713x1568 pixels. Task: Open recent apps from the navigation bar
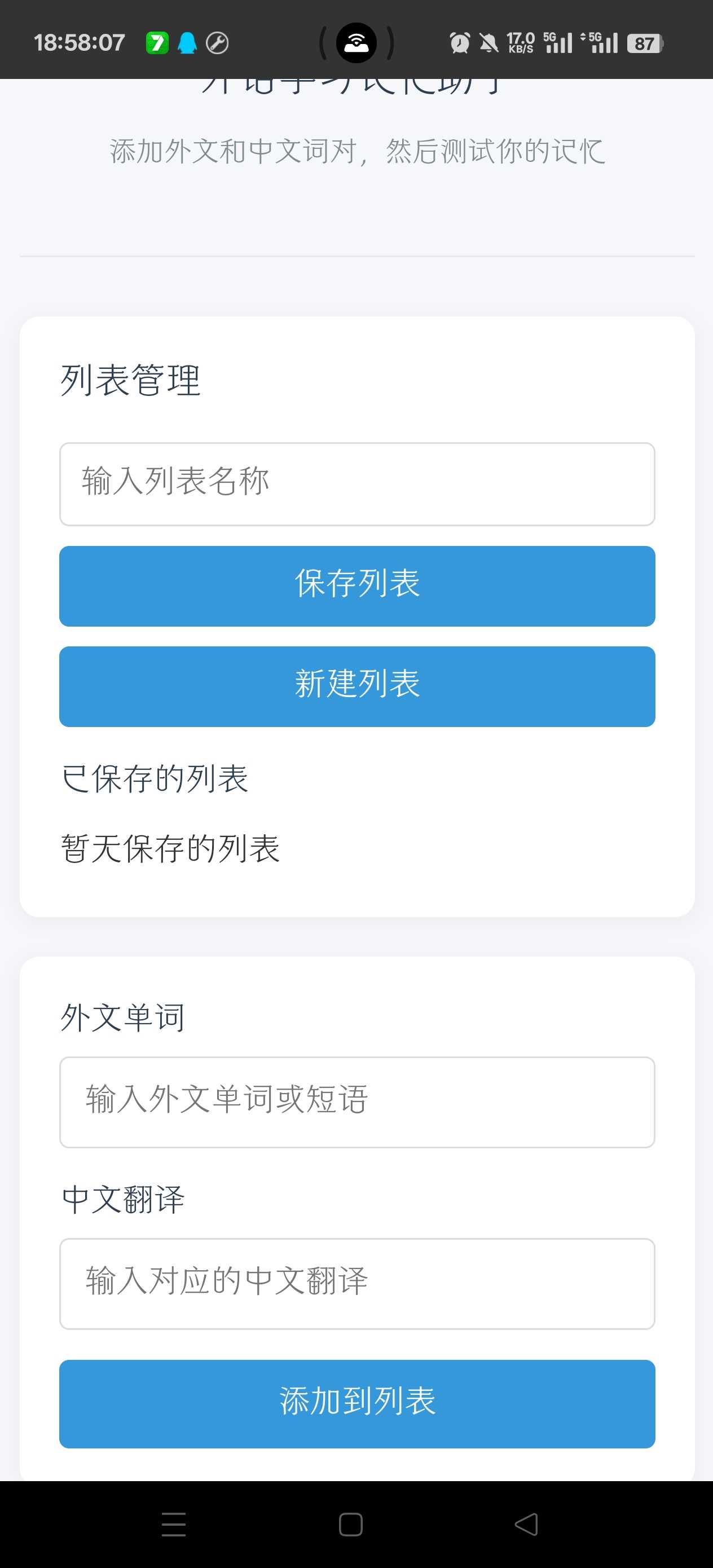click(174, 1524)
